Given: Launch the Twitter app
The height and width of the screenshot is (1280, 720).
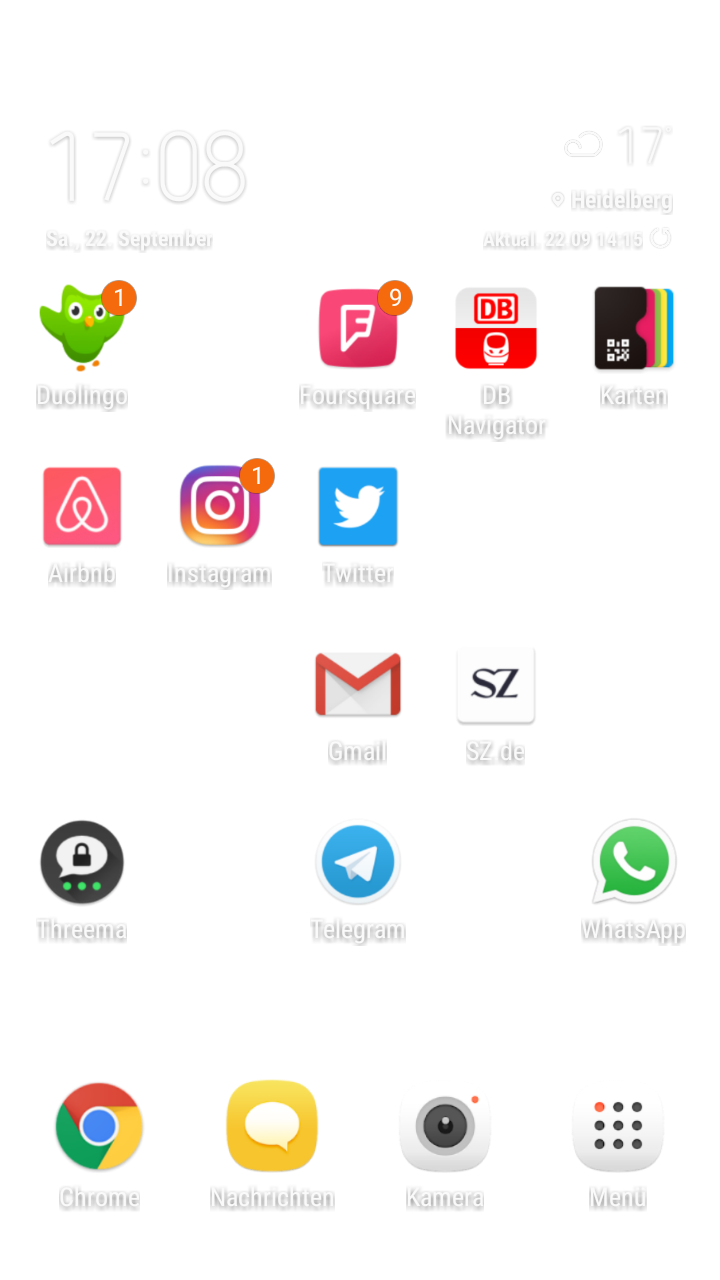Looking at the screenshot, I should click(x=357, y=505).
